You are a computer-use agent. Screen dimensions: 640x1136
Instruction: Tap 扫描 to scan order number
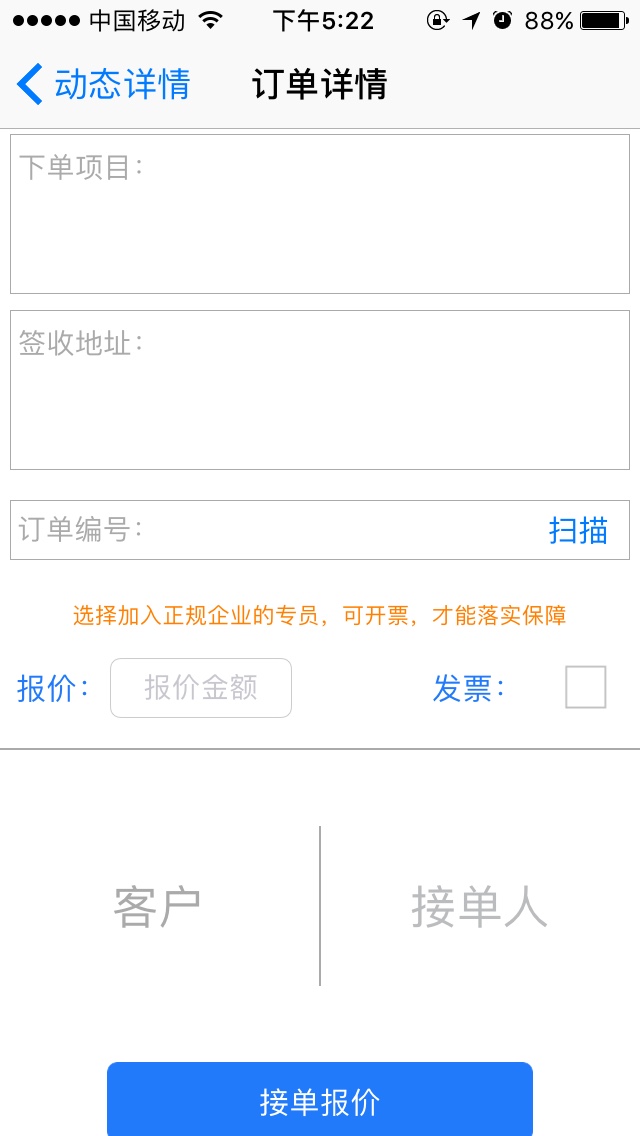pos(578,530)
